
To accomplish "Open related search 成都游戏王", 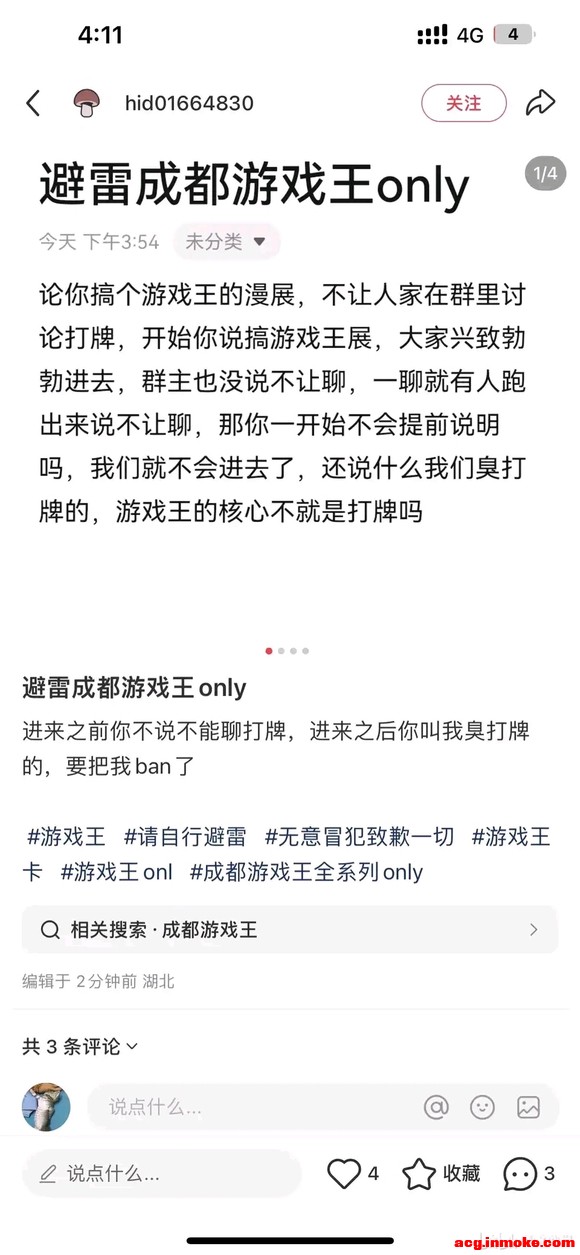I will point(290,930).
